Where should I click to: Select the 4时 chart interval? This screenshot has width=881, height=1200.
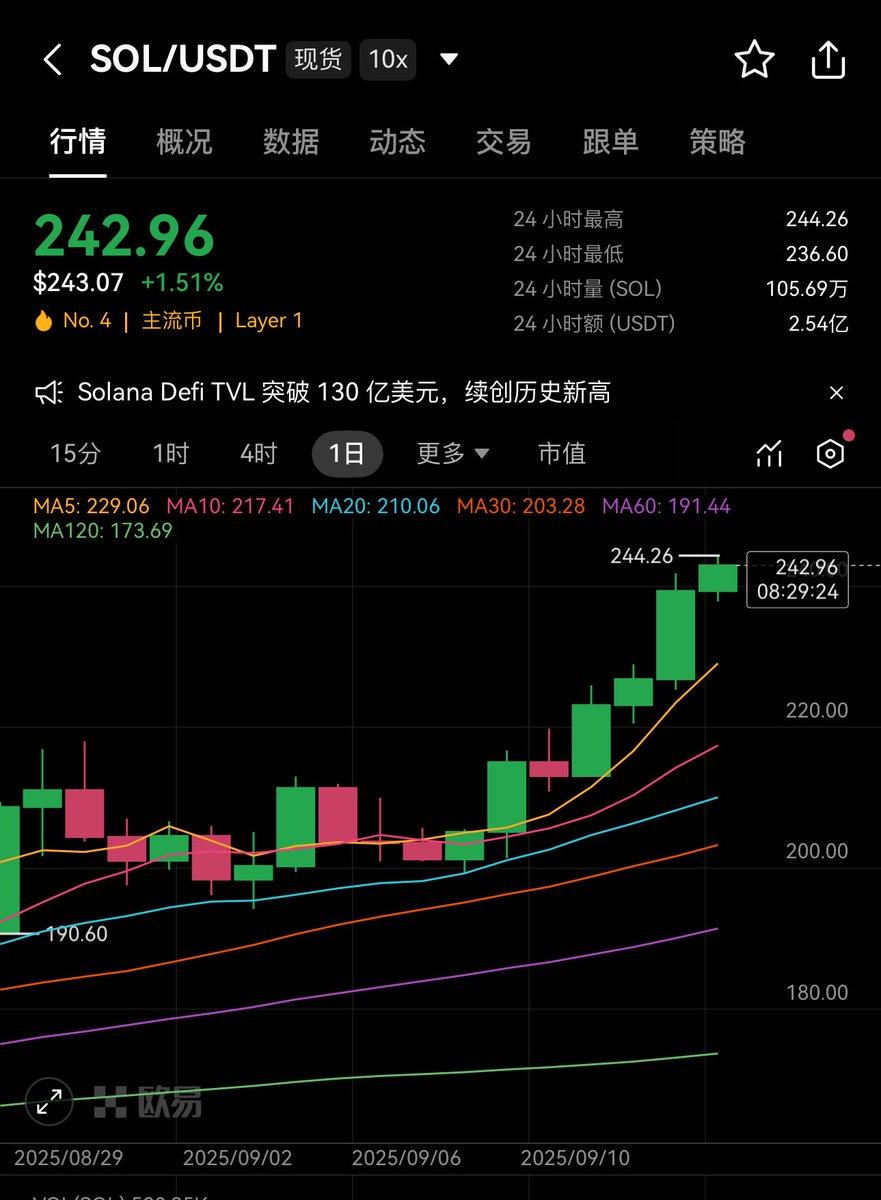(x=258, y=454)
